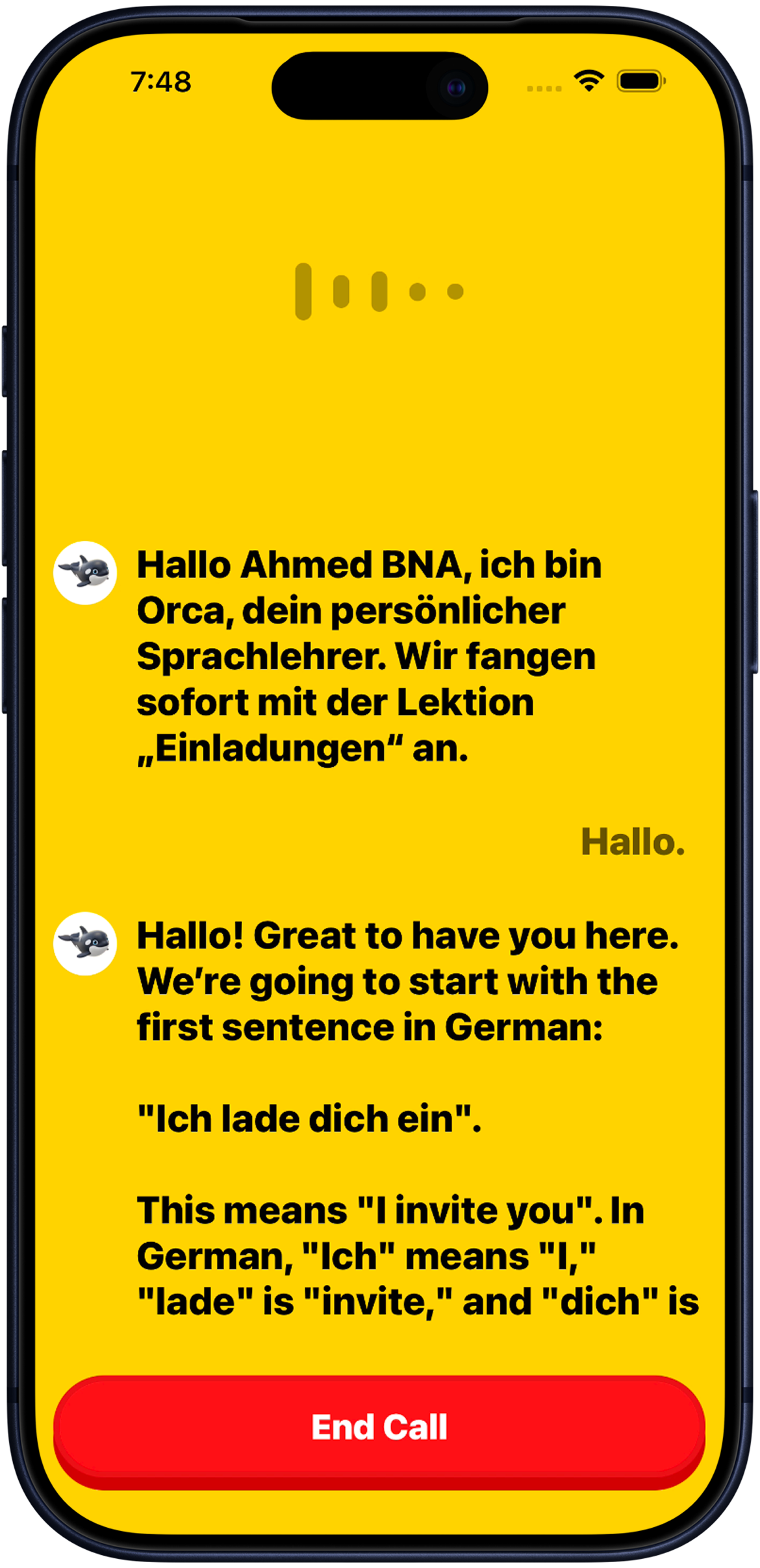End the call with Orca
The height and width of the screenshot is (1568, 760).
pyautogui.click(x=379, y=1426)
